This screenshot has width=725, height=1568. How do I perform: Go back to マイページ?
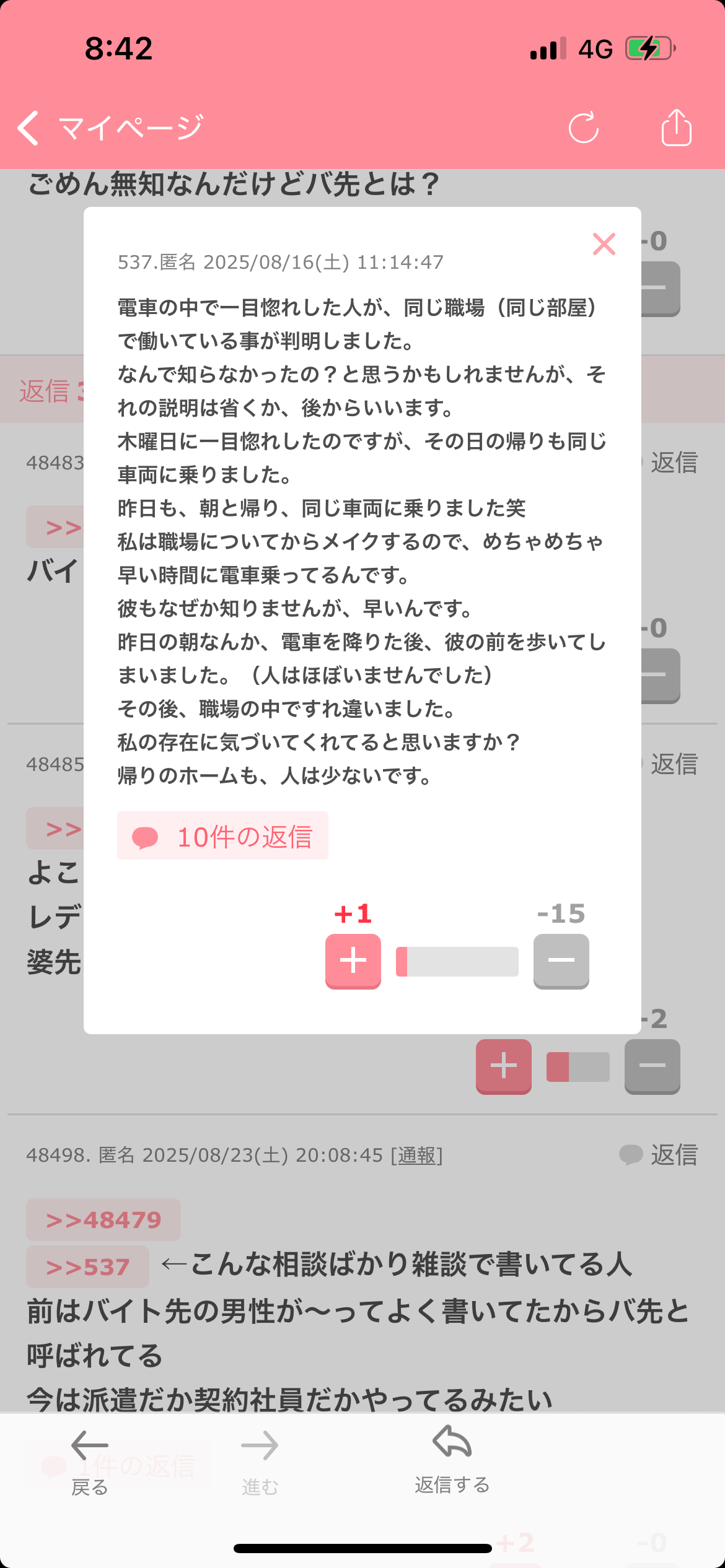point(110,128)
